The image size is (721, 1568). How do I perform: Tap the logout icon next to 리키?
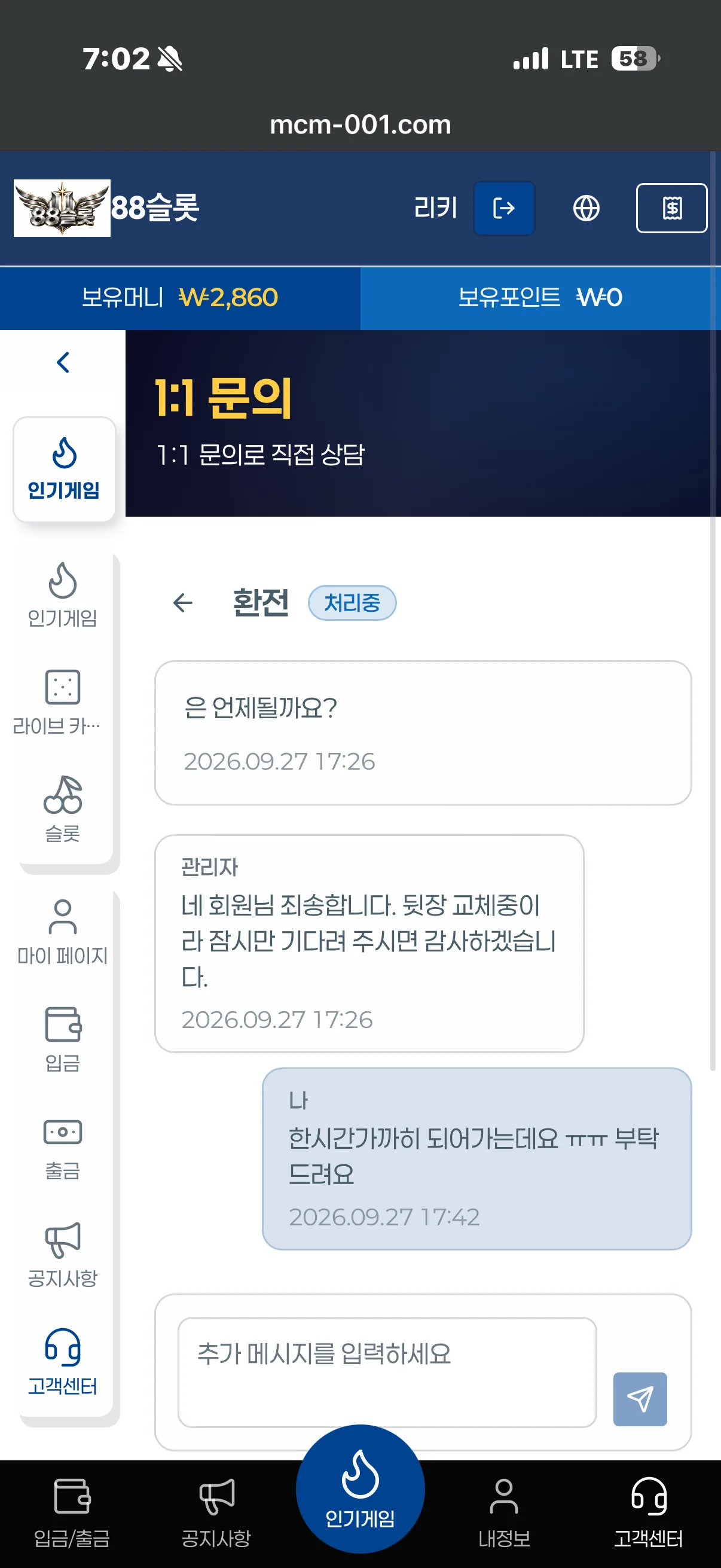pyautogui.click(x=504, y=208)
